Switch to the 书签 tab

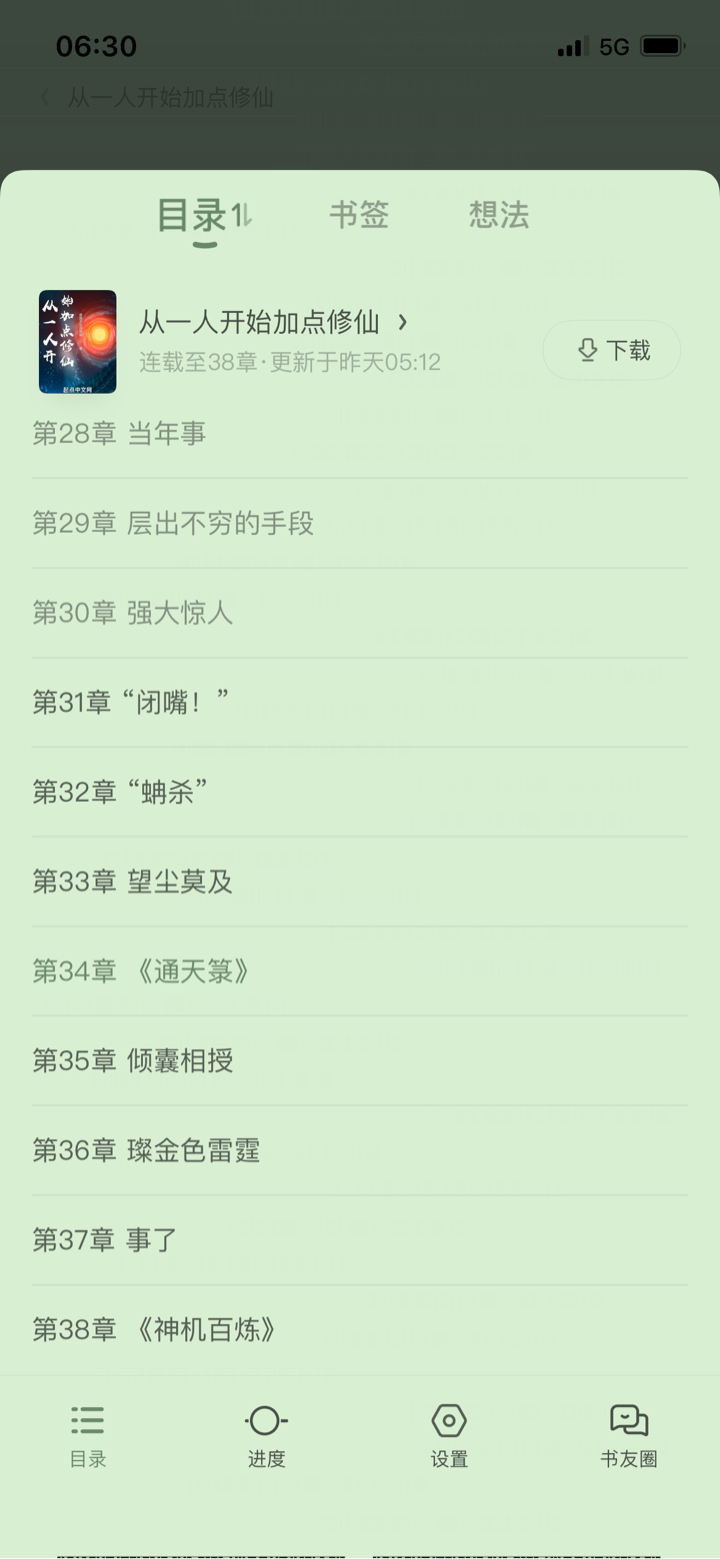point(358,215)
